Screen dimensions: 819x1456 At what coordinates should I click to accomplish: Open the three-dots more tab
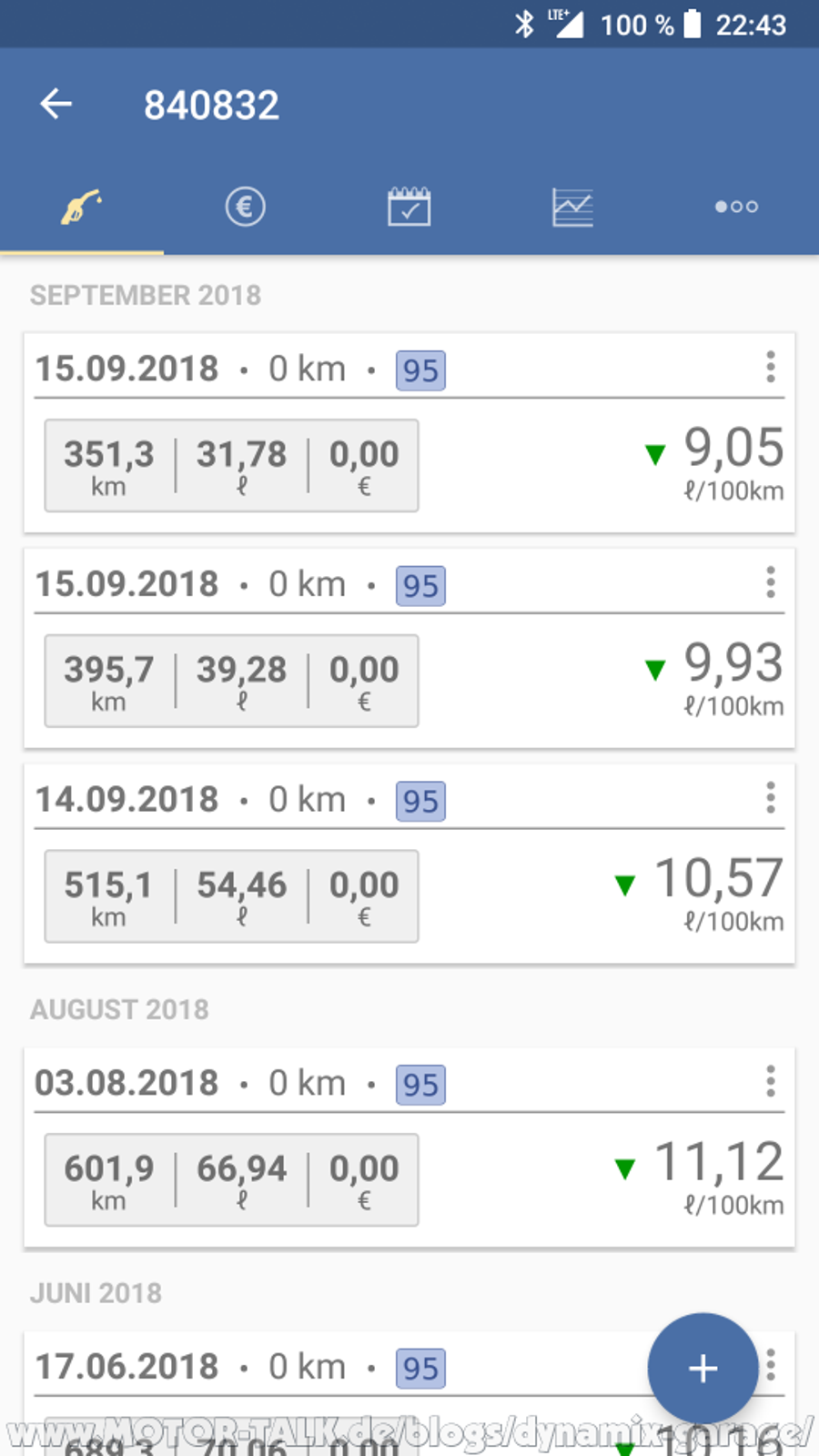(x=737, y=207)
